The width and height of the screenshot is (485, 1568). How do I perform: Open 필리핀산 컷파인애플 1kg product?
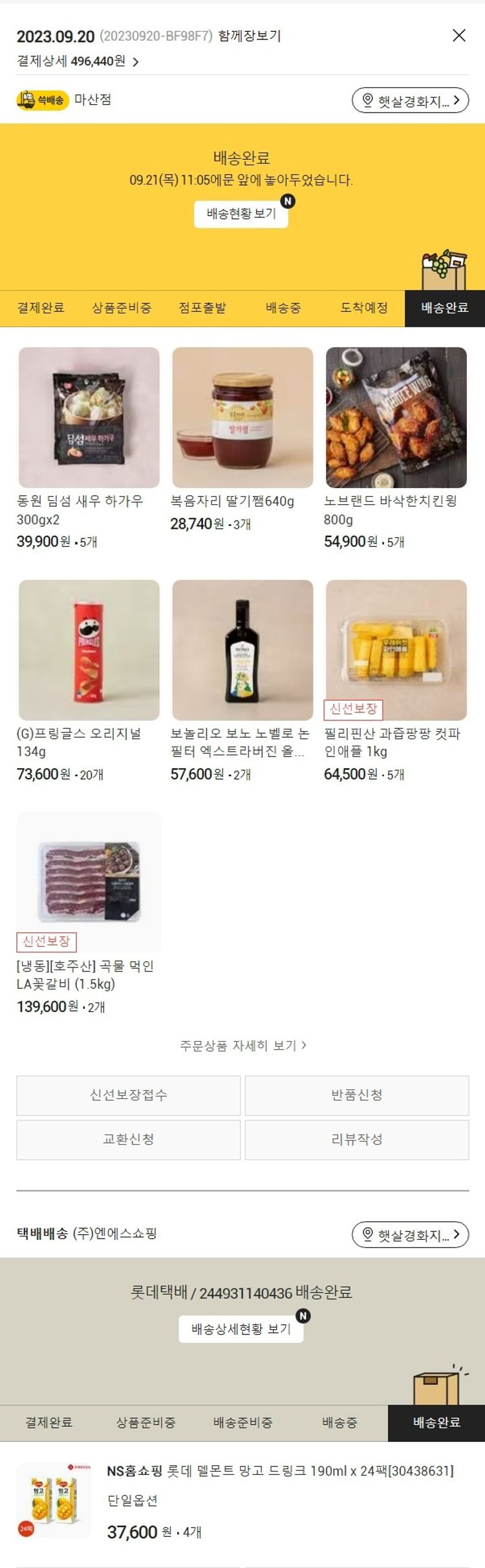[x=396, y=650]
